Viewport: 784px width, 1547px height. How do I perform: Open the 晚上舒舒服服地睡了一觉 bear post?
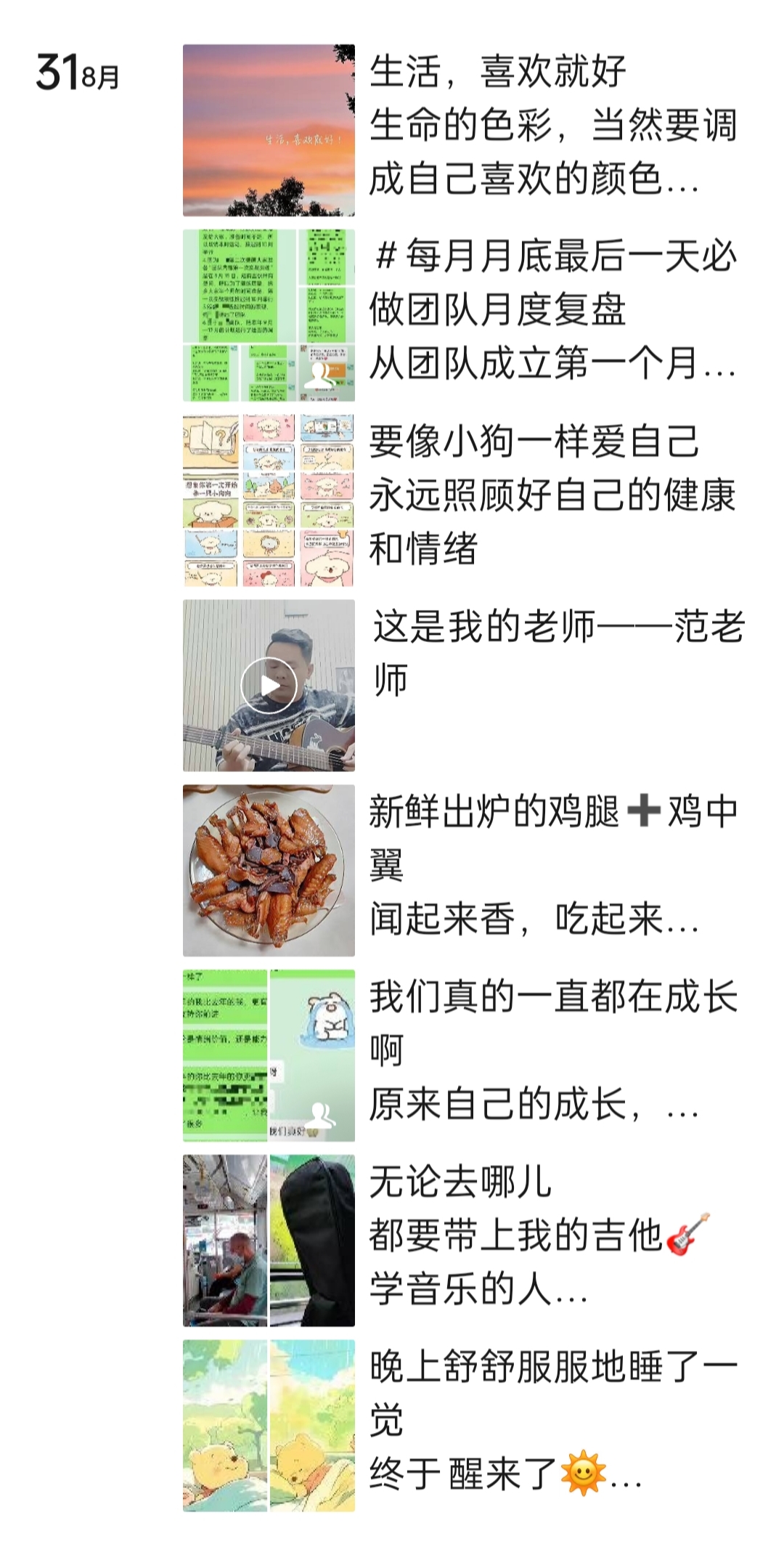269,1426
